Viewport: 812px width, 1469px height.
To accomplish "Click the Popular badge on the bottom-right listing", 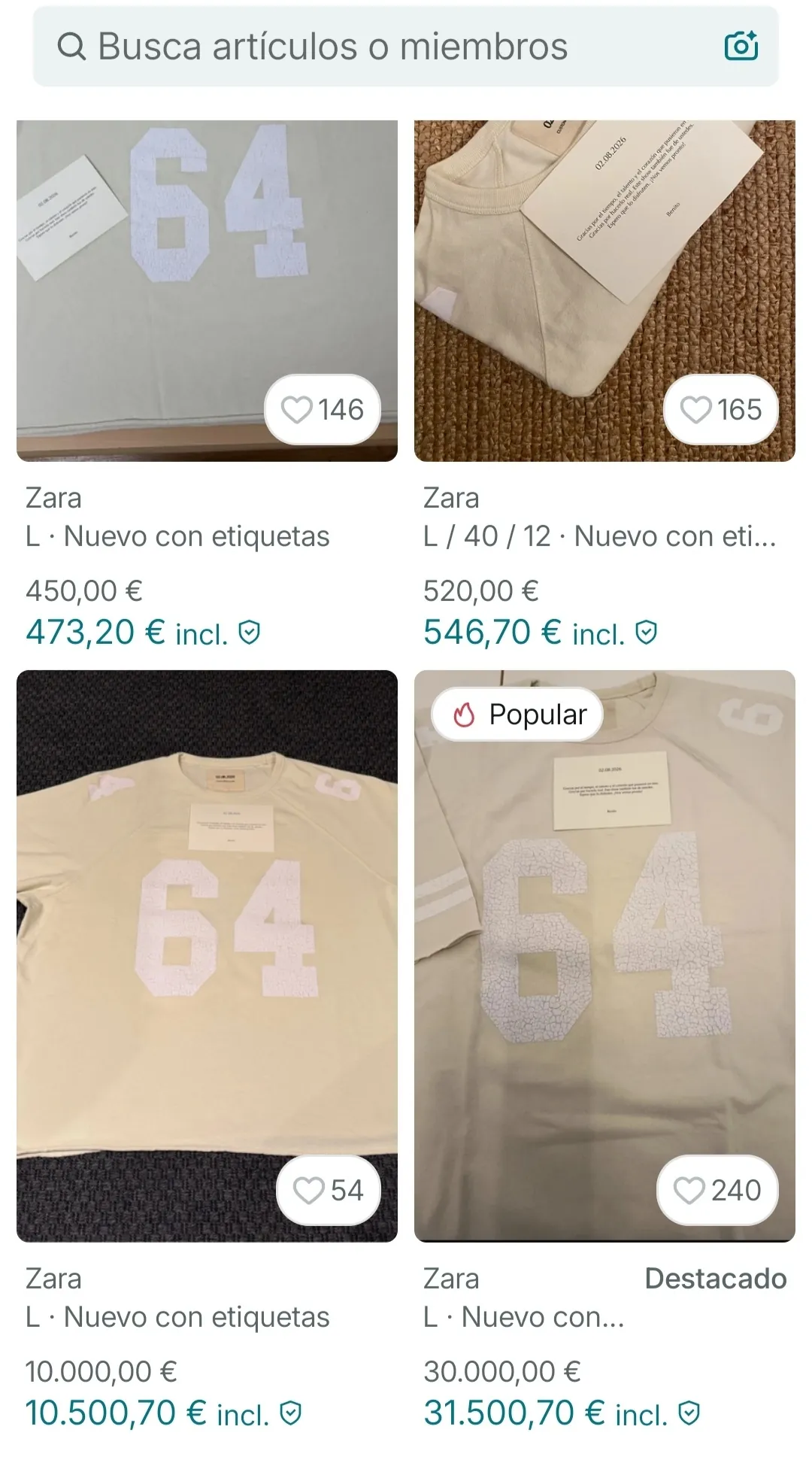I will (517, 714).
